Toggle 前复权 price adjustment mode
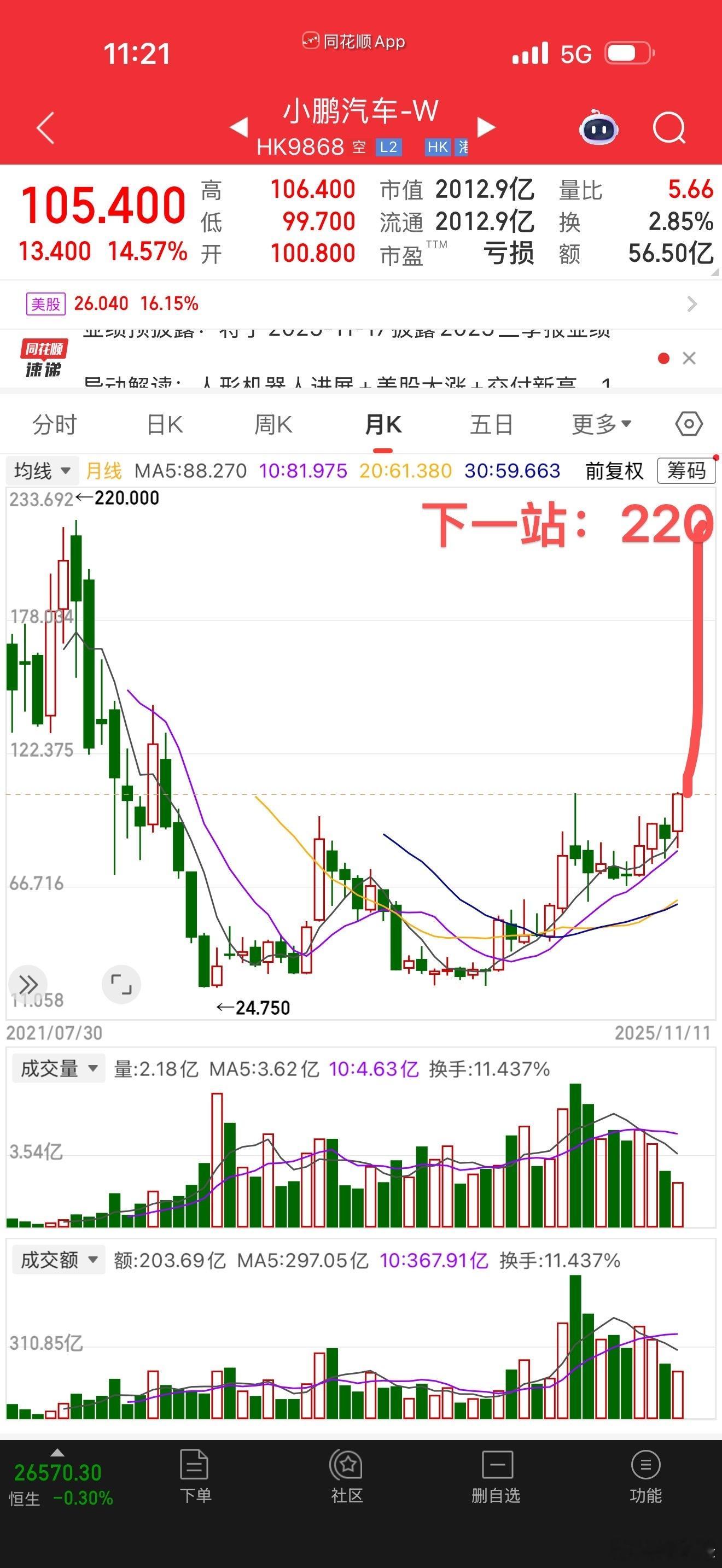722x1568 pixels. (x=613, y=470)
